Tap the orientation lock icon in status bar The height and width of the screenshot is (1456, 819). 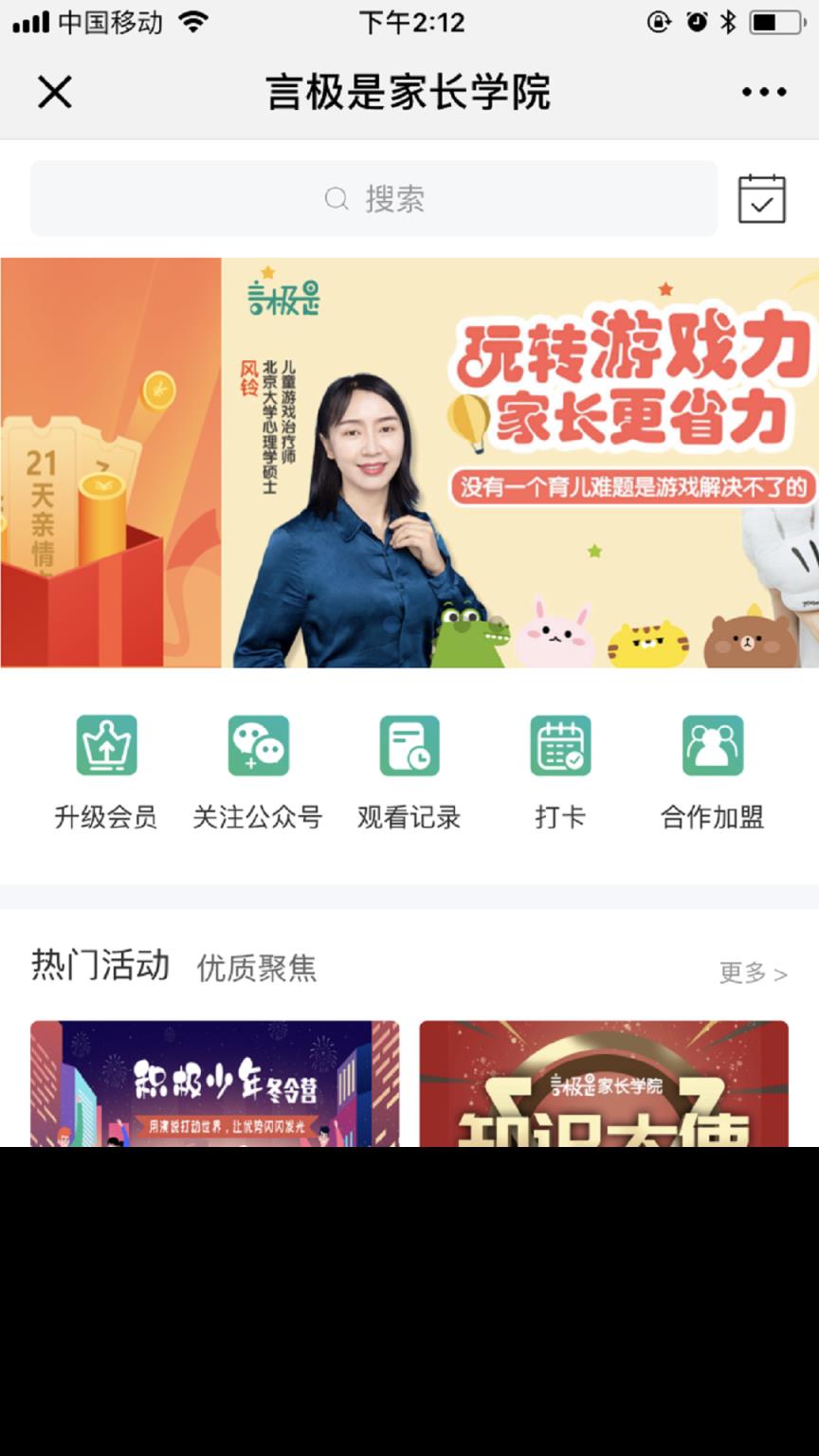click(659, 21)
